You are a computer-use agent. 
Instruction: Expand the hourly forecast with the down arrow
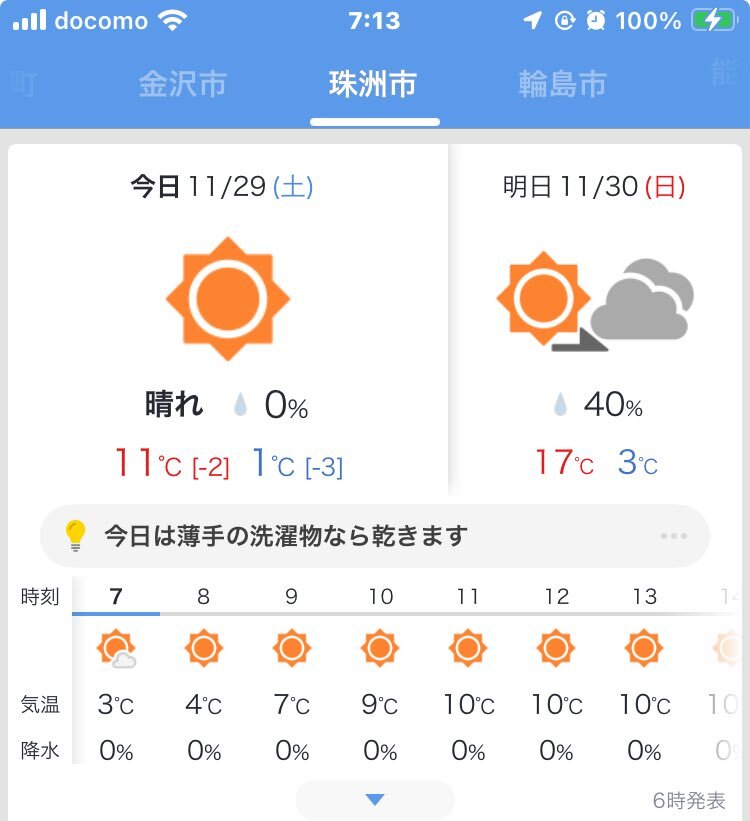tap(375, 800)
